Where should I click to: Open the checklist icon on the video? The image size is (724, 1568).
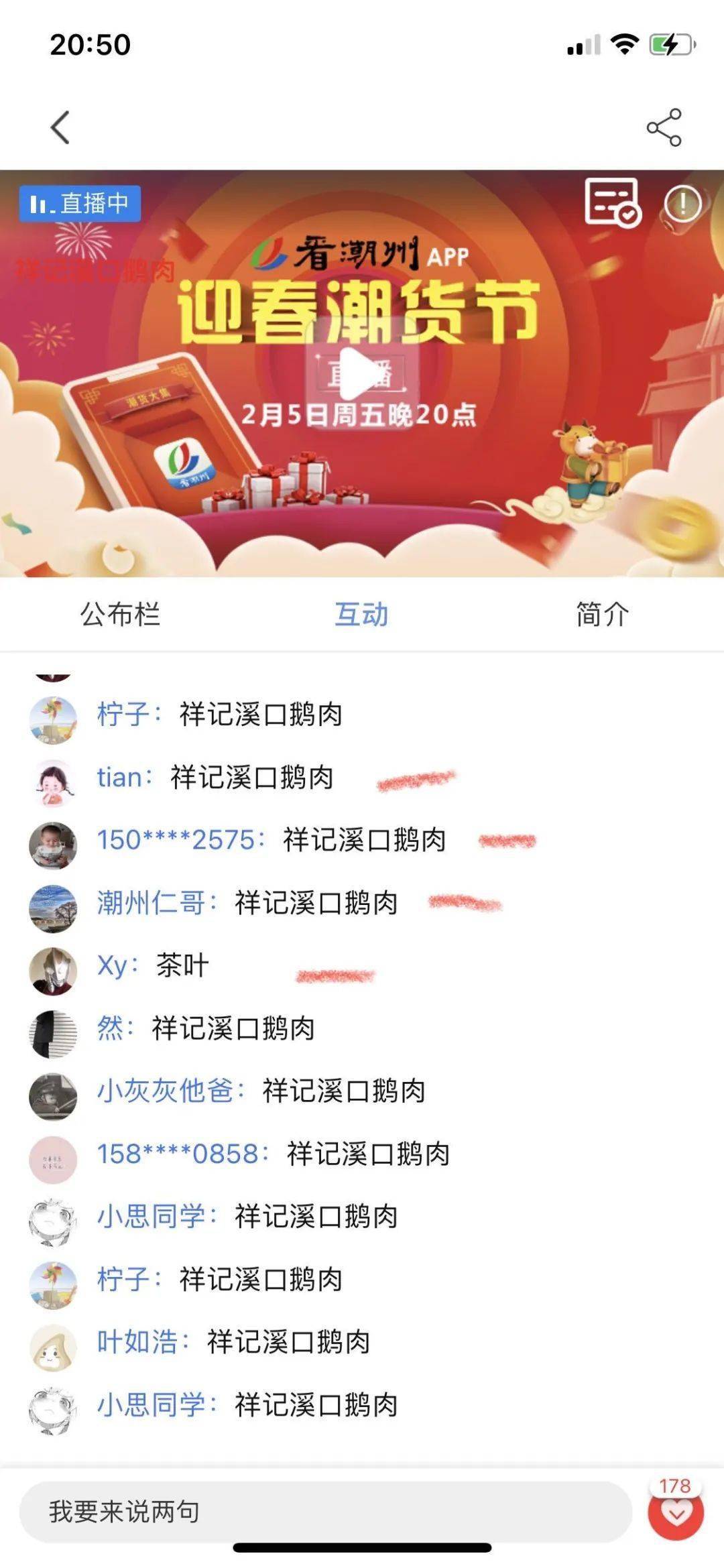point(612,202)
